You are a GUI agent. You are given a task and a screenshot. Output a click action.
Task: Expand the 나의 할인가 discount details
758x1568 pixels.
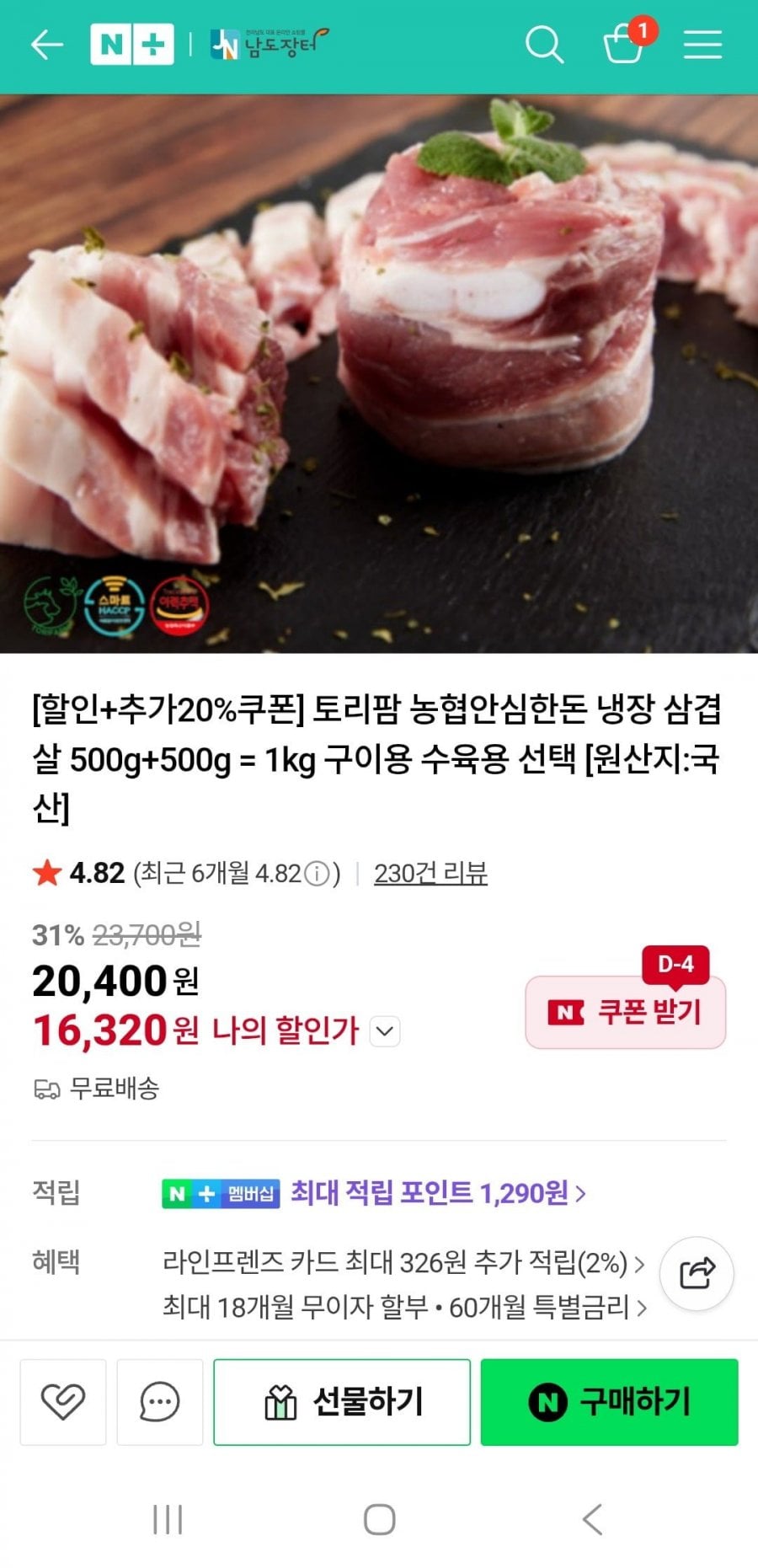(x=385, y=1031)
